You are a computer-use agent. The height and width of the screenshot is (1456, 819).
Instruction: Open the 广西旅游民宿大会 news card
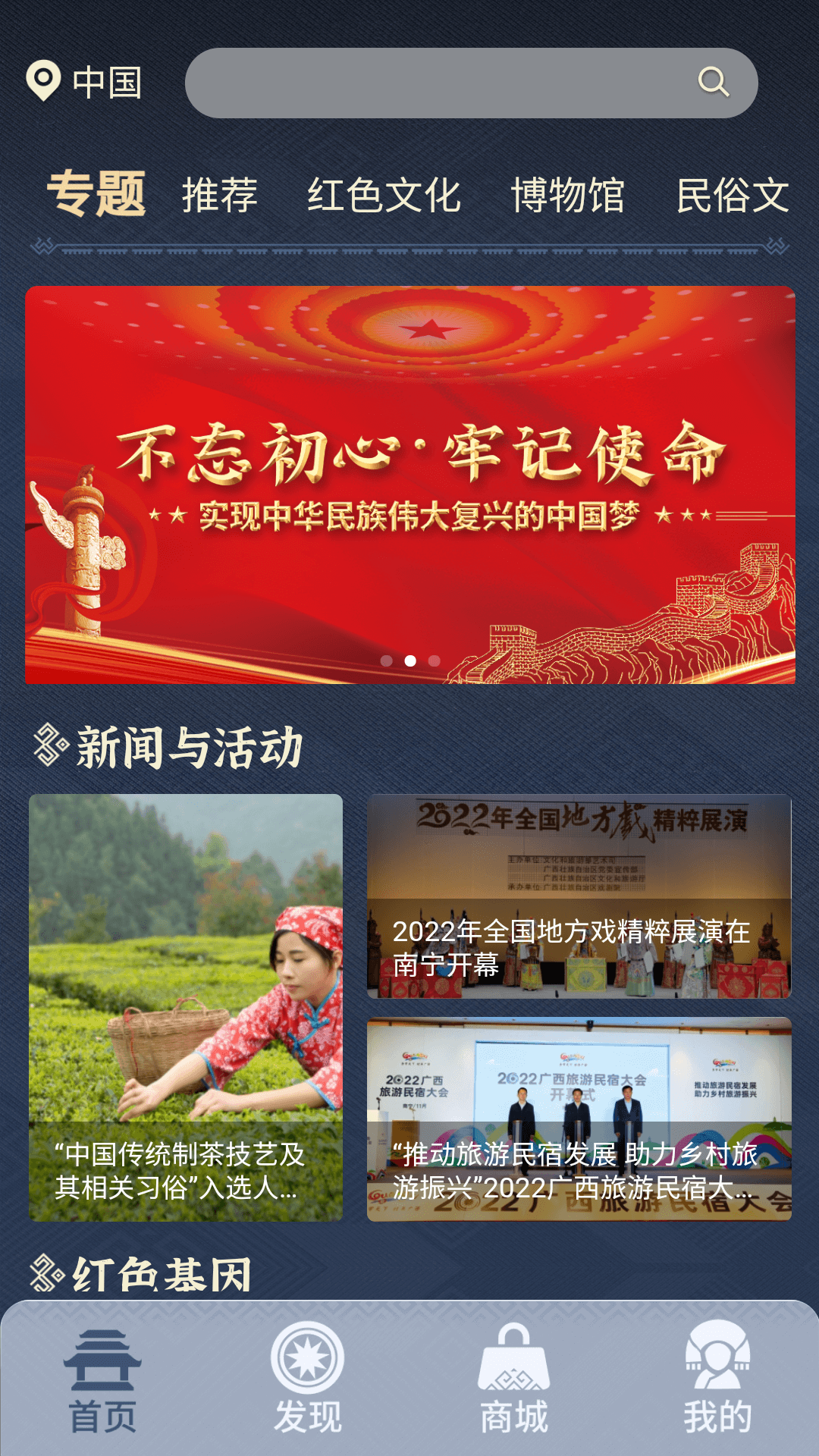(579, 1119)
